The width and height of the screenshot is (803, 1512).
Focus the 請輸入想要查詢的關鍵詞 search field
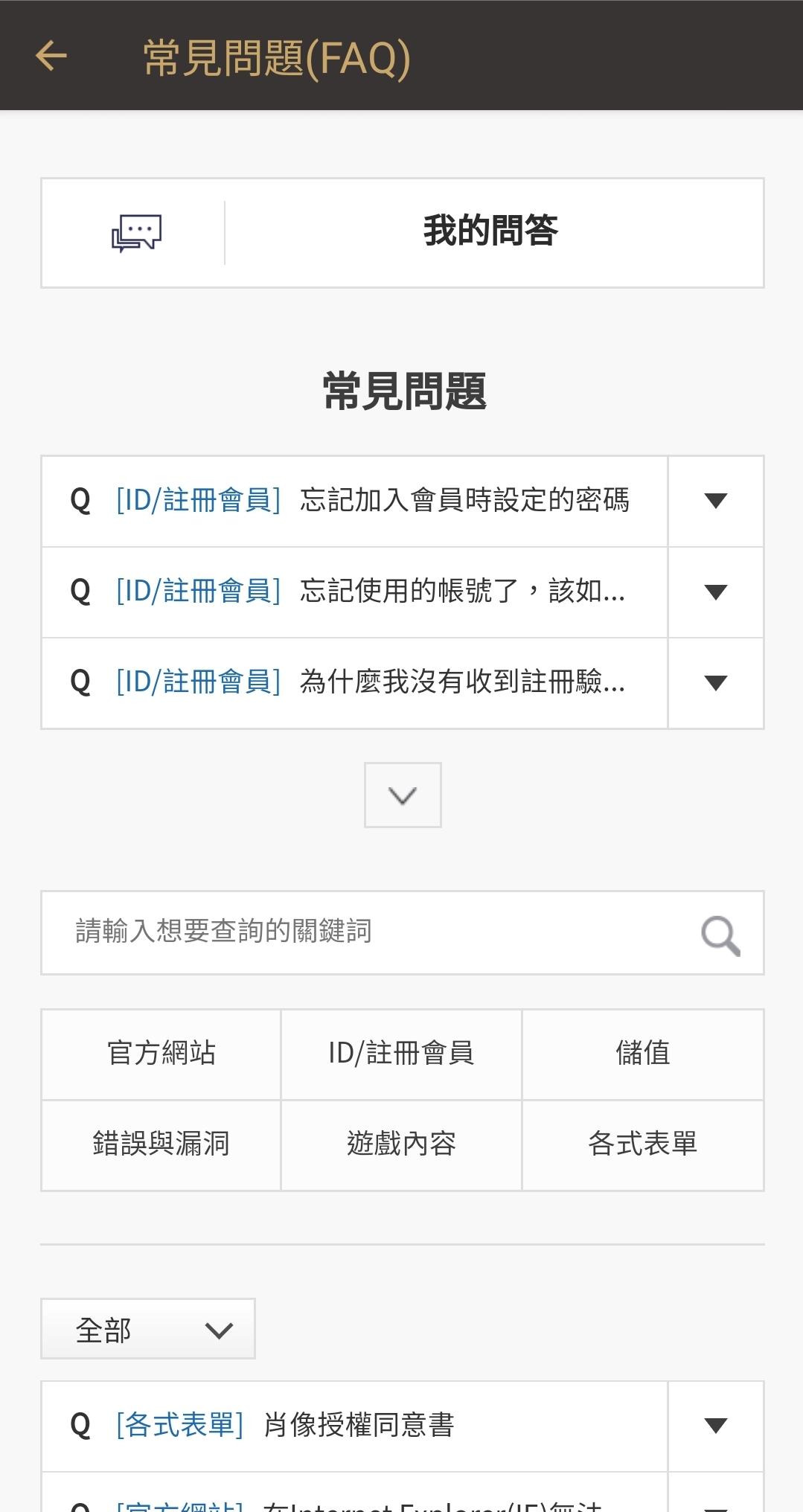365,932
